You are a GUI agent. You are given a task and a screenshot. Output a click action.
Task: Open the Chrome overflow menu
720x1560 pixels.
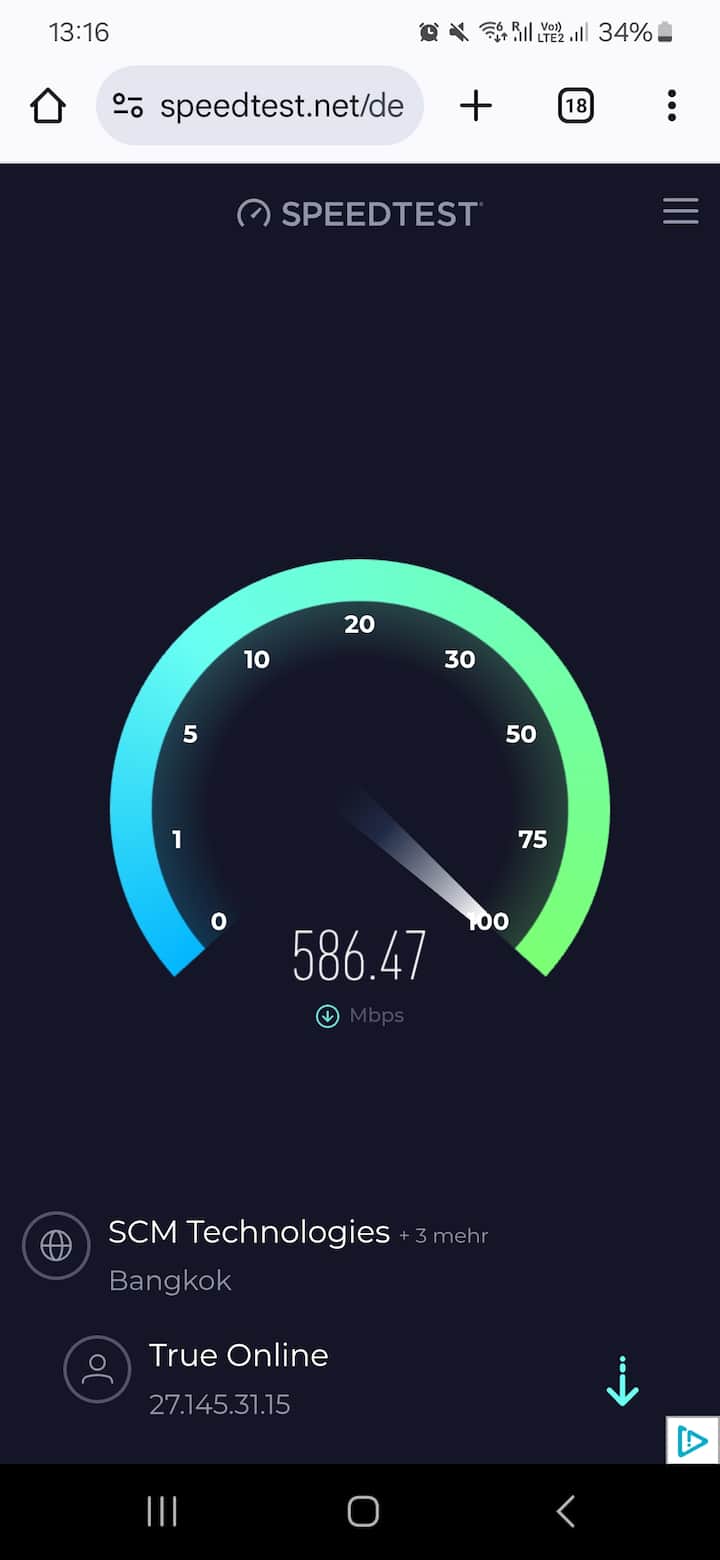coord(671,106)
